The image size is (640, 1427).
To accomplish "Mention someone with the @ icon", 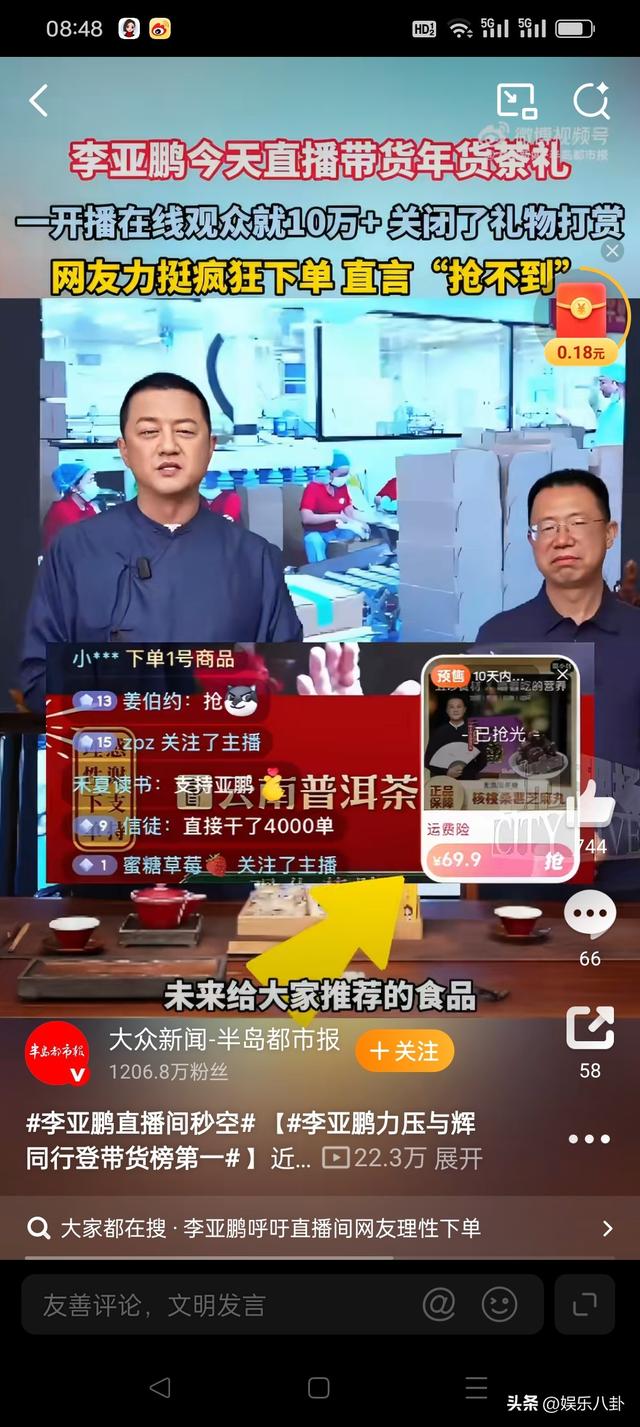I will pyautogui.click(x=439, y=1304).
